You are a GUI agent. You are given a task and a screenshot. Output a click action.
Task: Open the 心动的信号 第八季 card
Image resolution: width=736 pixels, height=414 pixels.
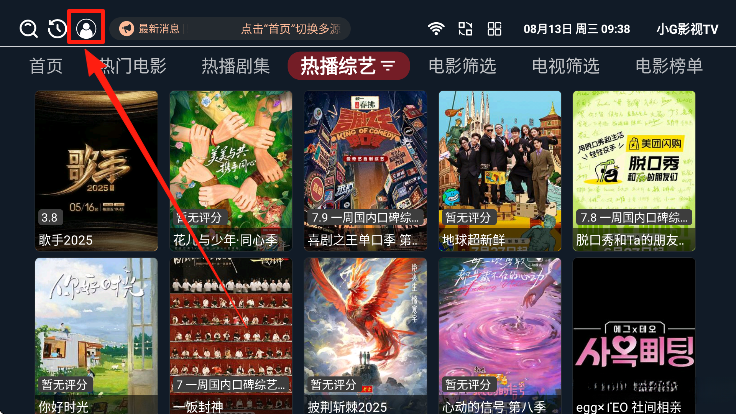(500, 330)
